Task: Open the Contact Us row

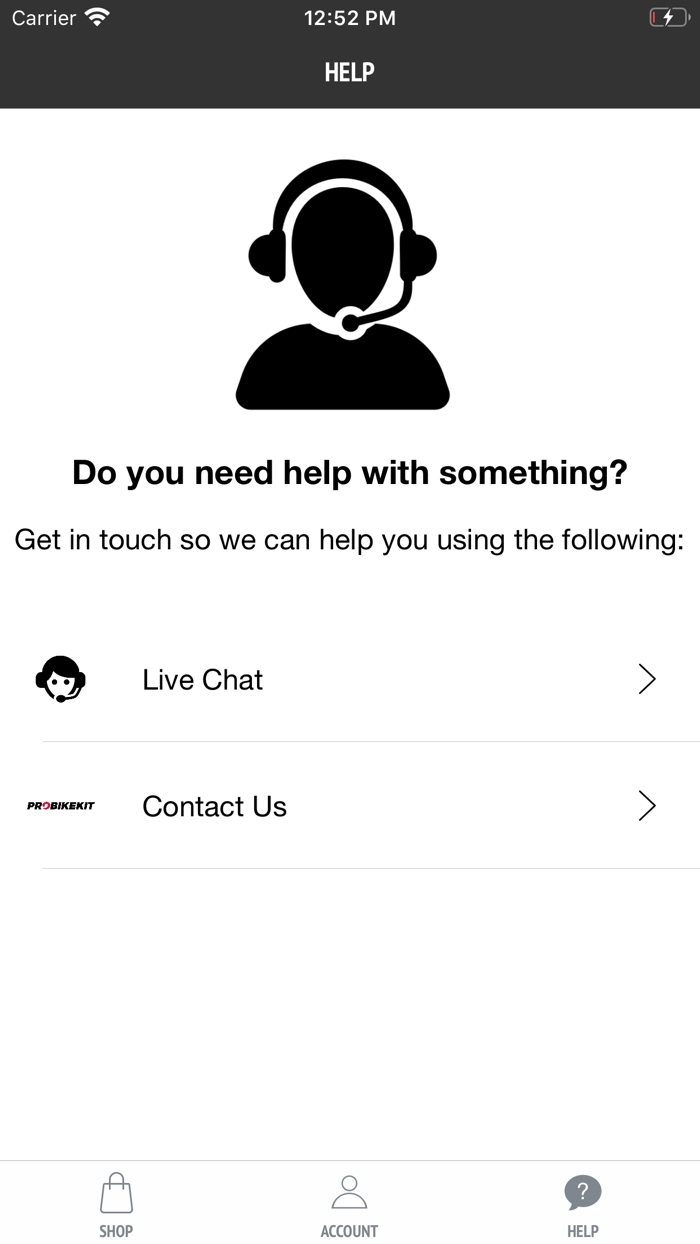Action: point(350,806)
